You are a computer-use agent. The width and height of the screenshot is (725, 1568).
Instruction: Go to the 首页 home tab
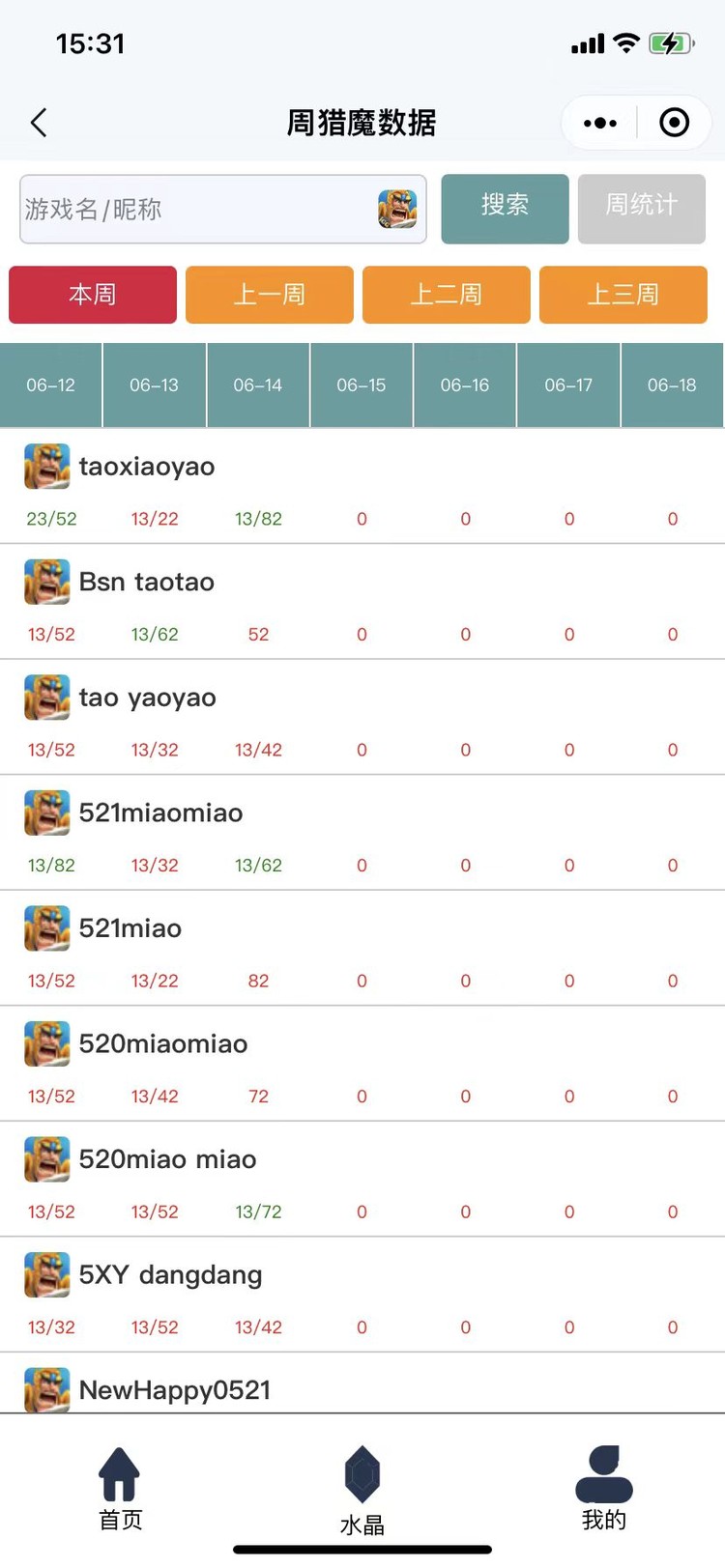point(120,1488)
